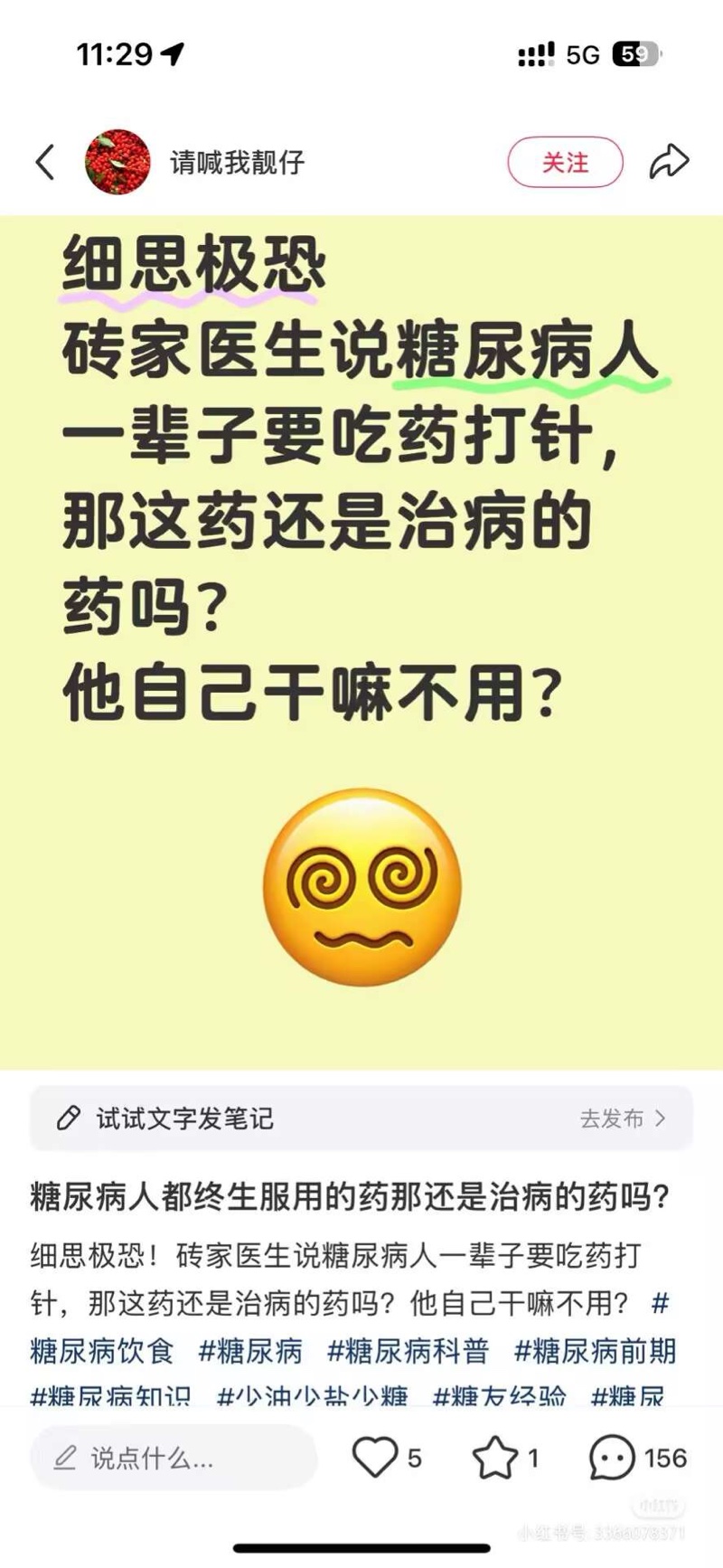The width and height of the screenshot is (723, 1568).
Task: Open the #糖尿病科普 hashtag
Action: (x=407, y=1351)
